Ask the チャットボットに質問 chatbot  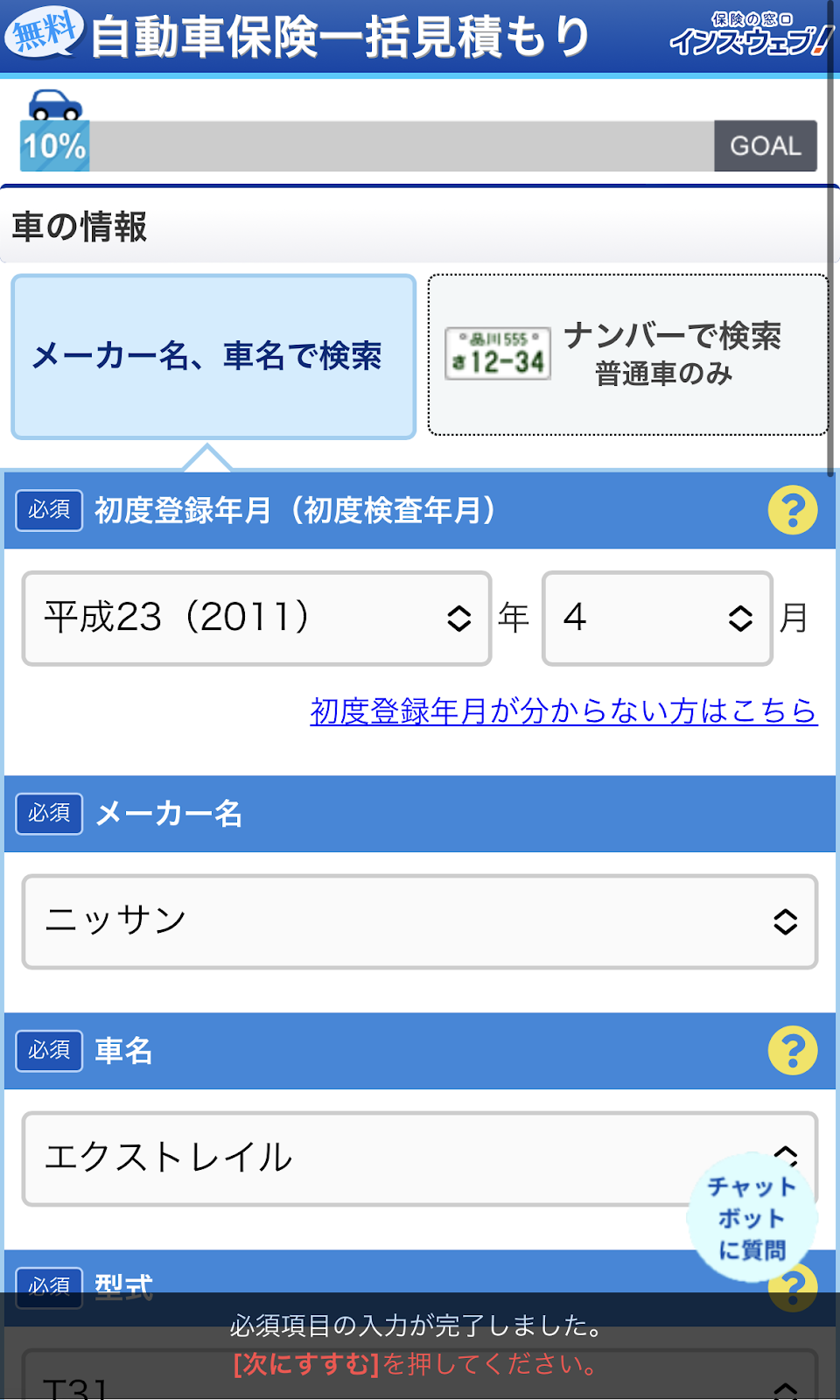click(752, 1218)
